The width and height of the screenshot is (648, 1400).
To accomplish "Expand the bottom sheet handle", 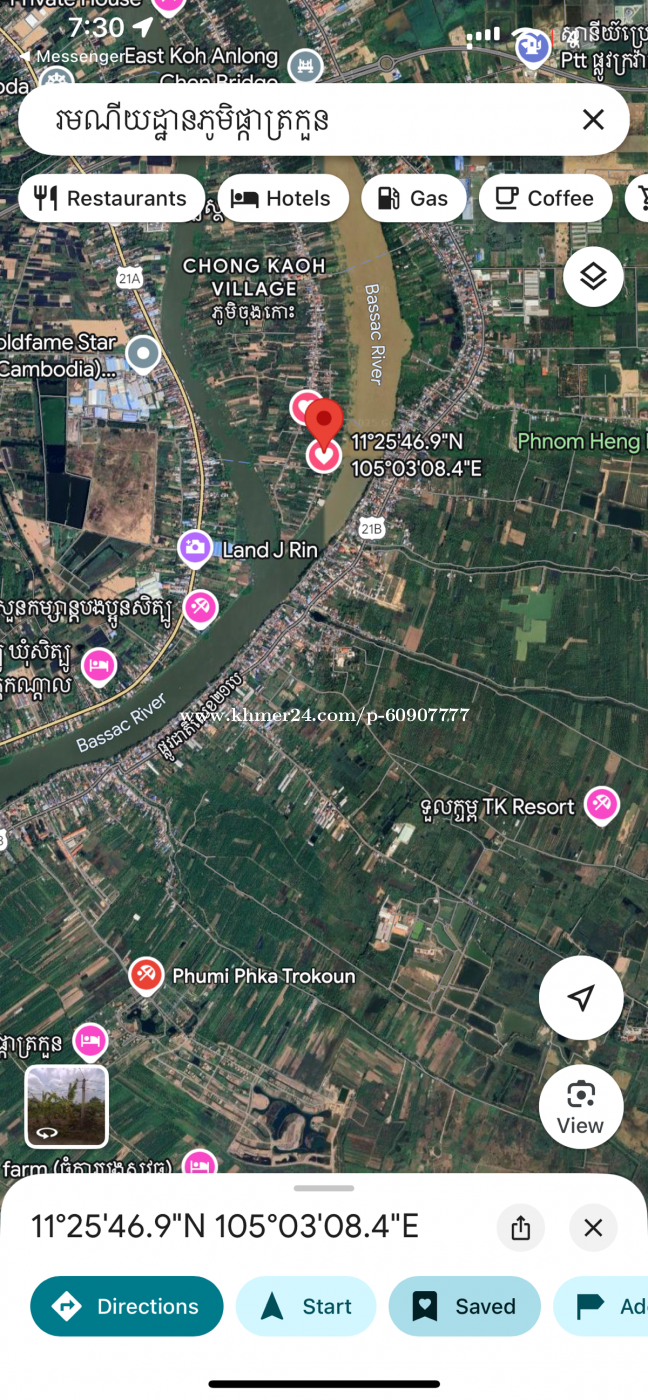I will click(324, 1188).
